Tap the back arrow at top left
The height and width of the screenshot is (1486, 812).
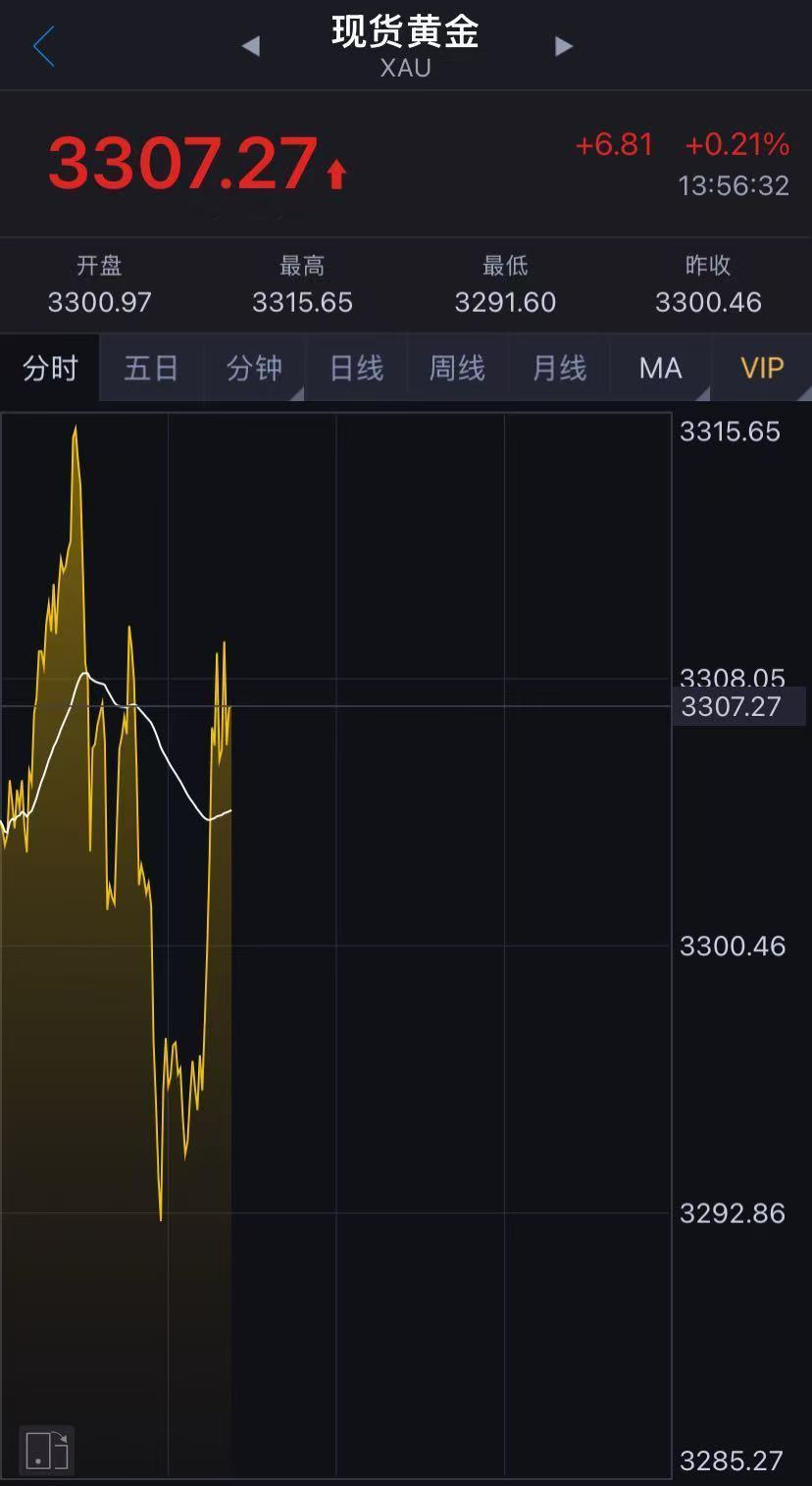pos(43,45)
